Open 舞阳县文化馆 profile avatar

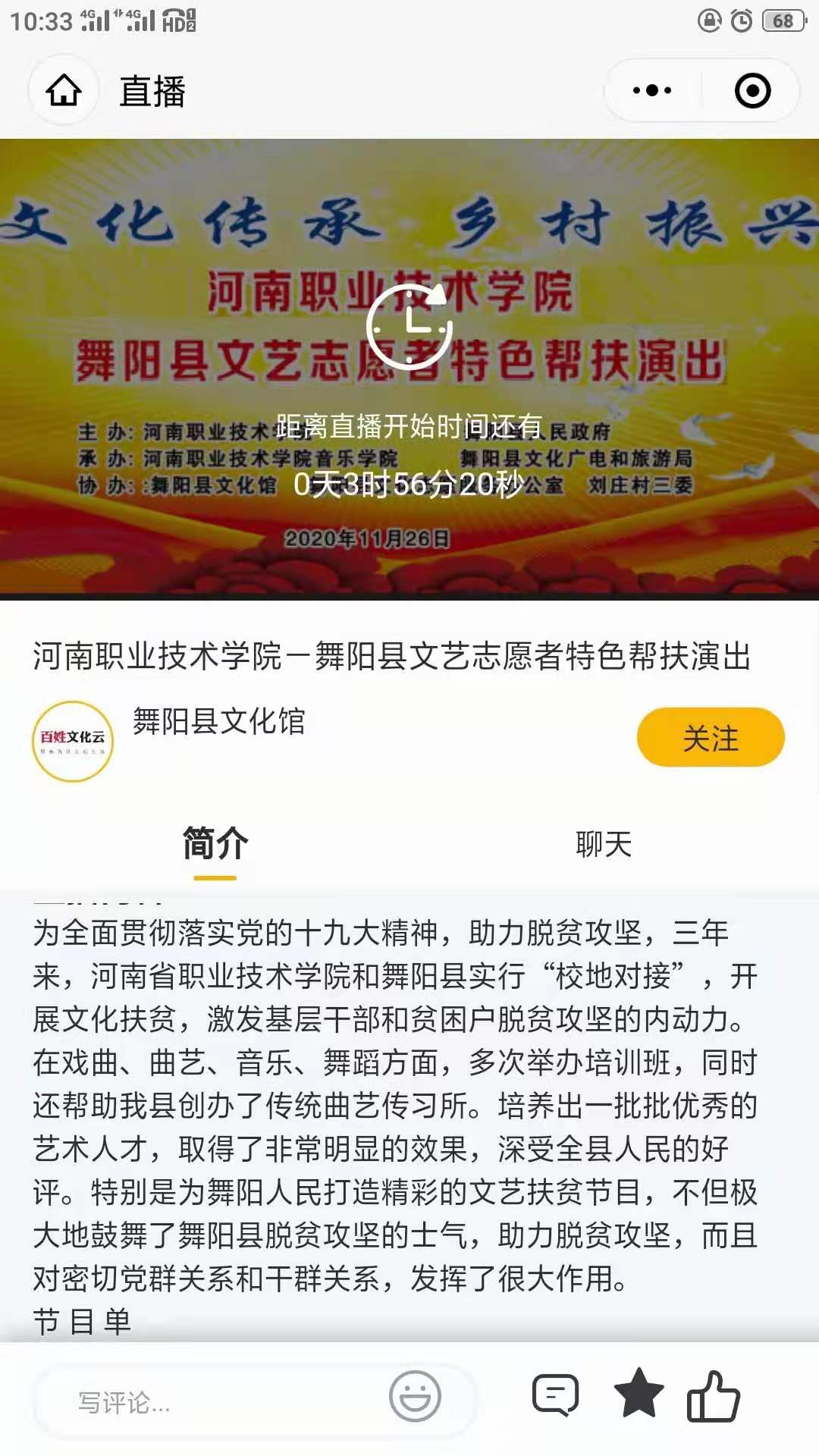point(73,741)
